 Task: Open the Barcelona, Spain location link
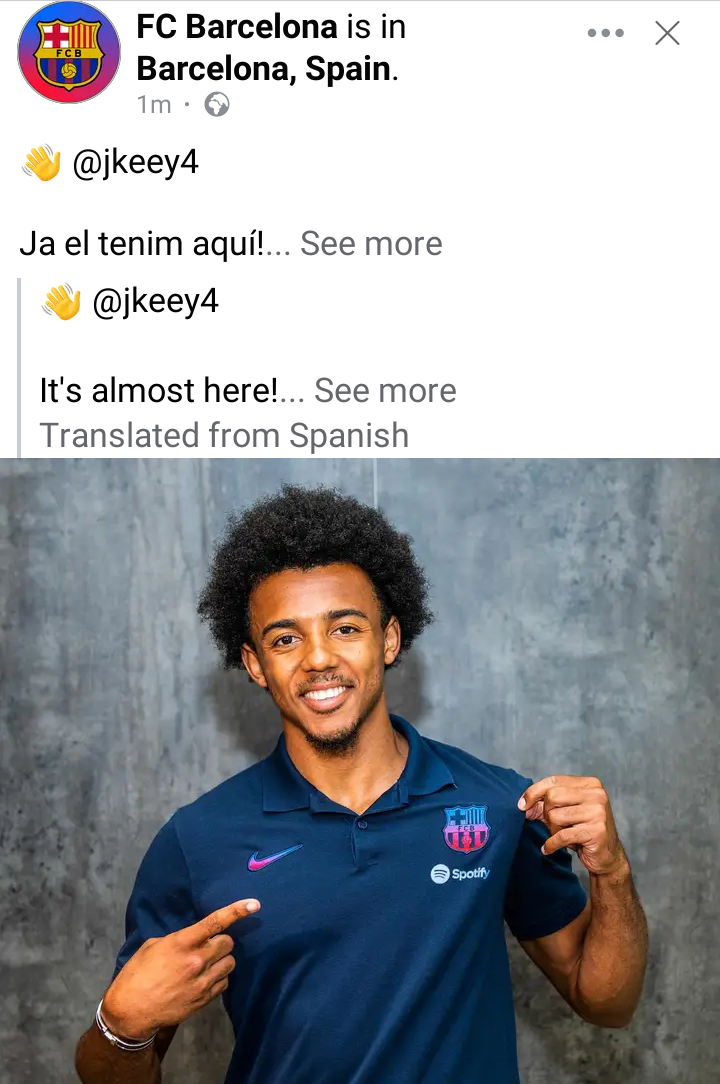coord(263,69)
